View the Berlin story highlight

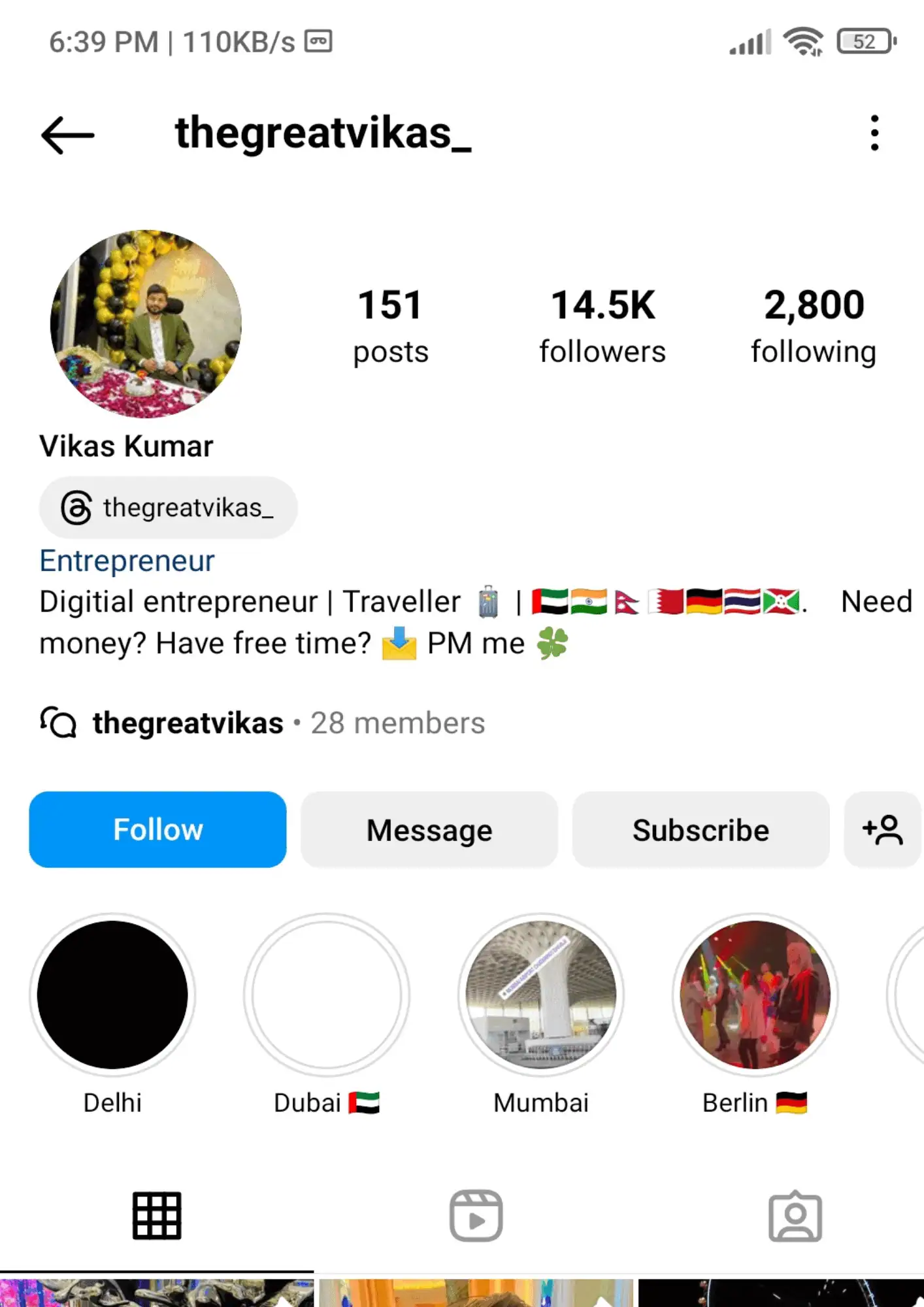click(x=755, y=995)
